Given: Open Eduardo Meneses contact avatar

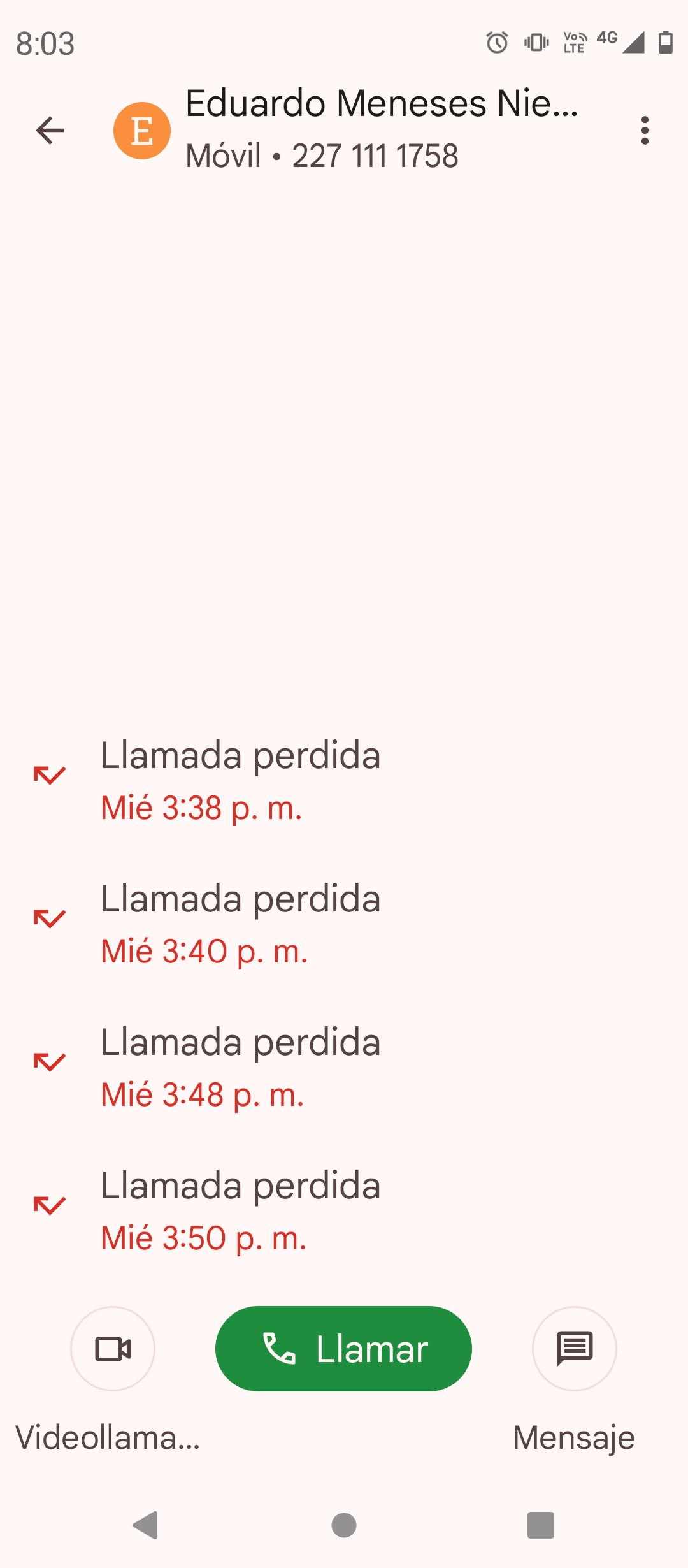Looking at the screenshot, I should pos(142,131).
